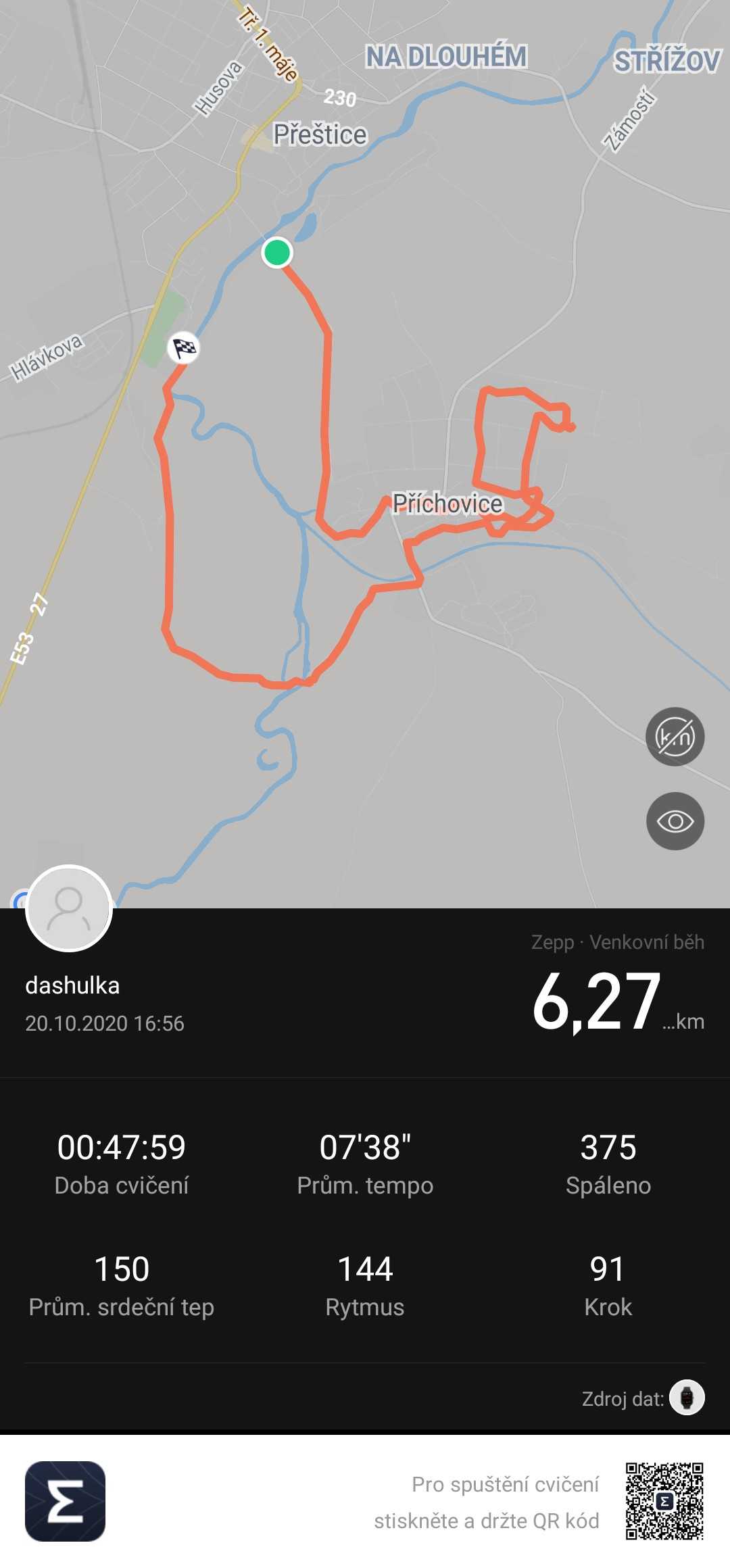
Task: Toggle map visibility with the eye icon
Action: click(x=675, y=821)
